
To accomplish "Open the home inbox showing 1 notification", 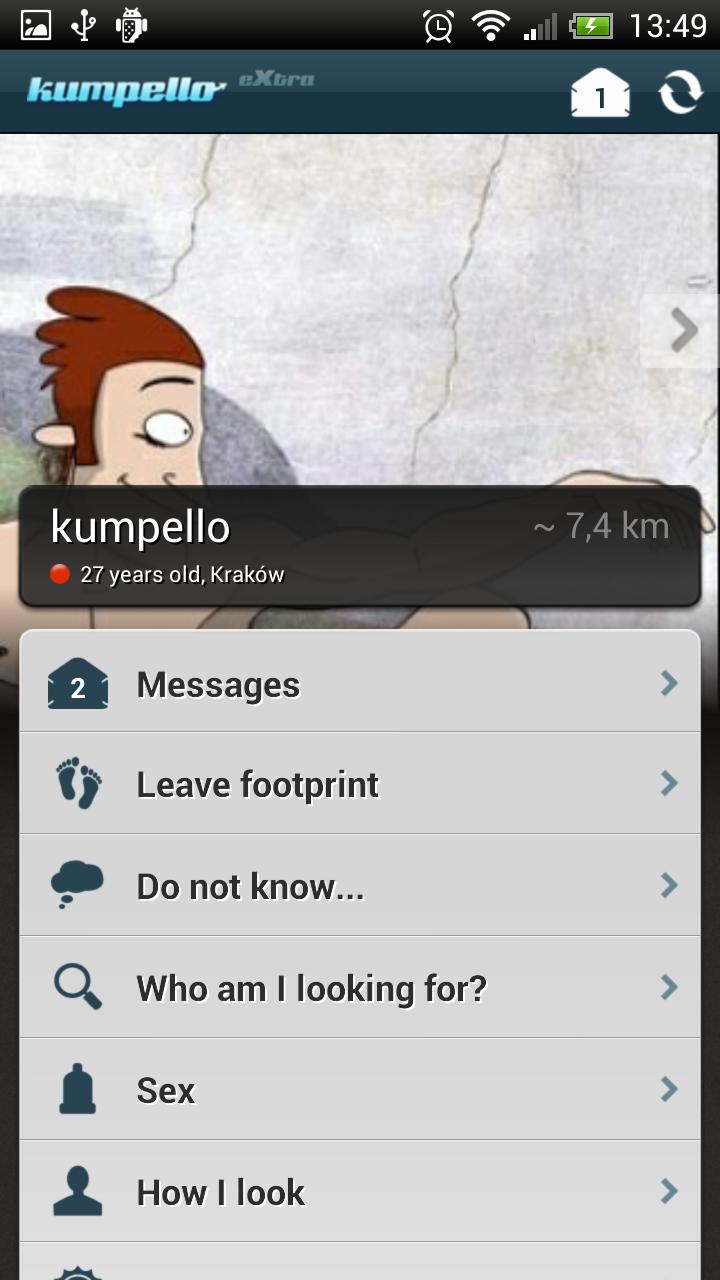I will (599, 92).
